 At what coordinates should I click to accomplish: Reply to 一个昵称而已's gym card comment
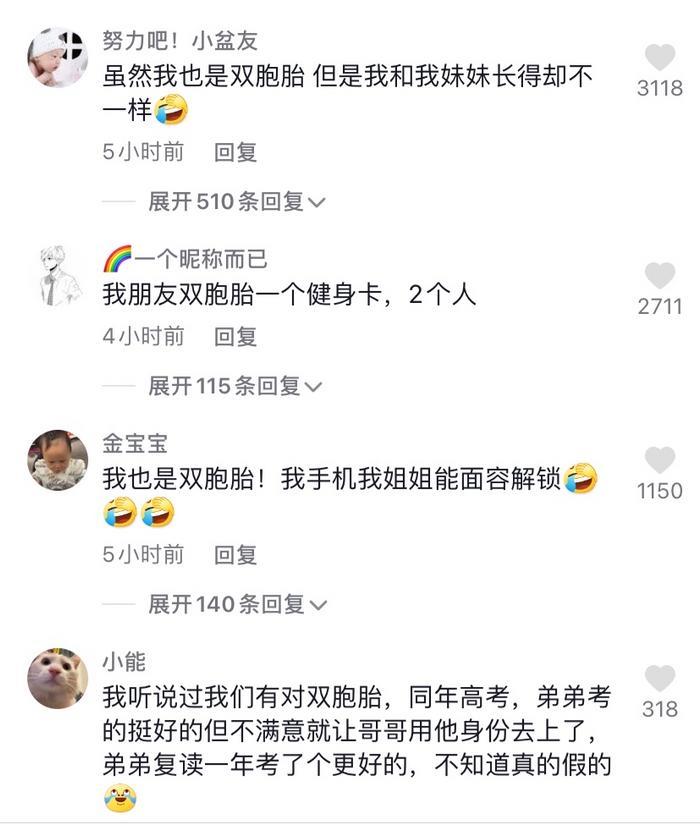tap(236, 337)
